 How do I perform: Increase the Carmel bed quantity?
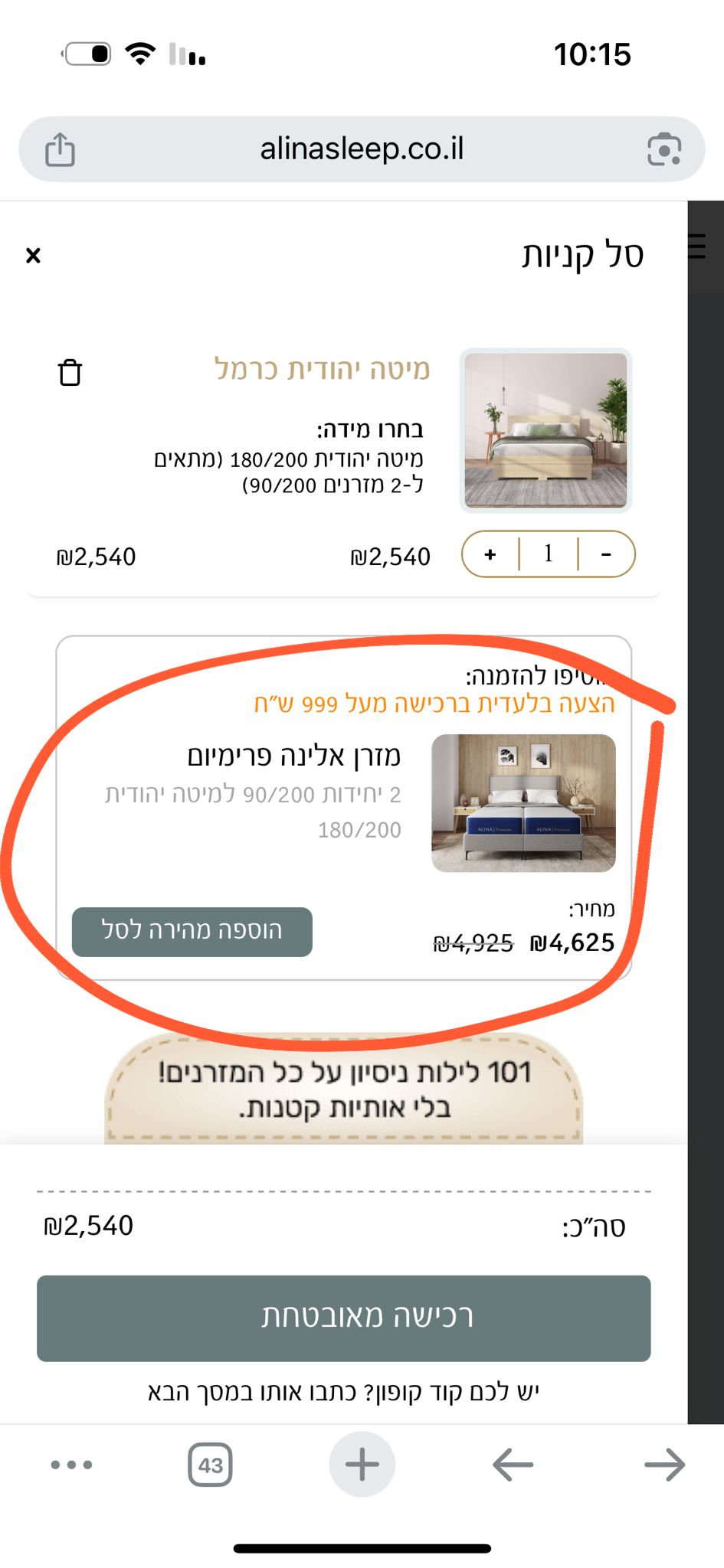click(x=490, y=554)
